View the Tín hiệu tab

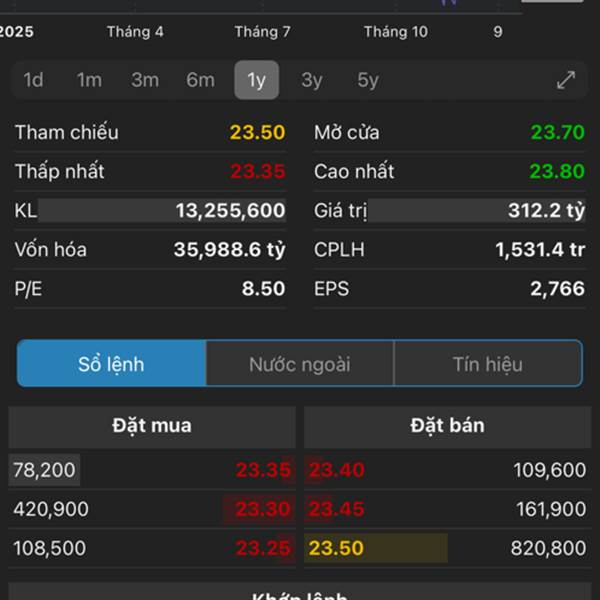pyautogui.click(x=487, y=364)
